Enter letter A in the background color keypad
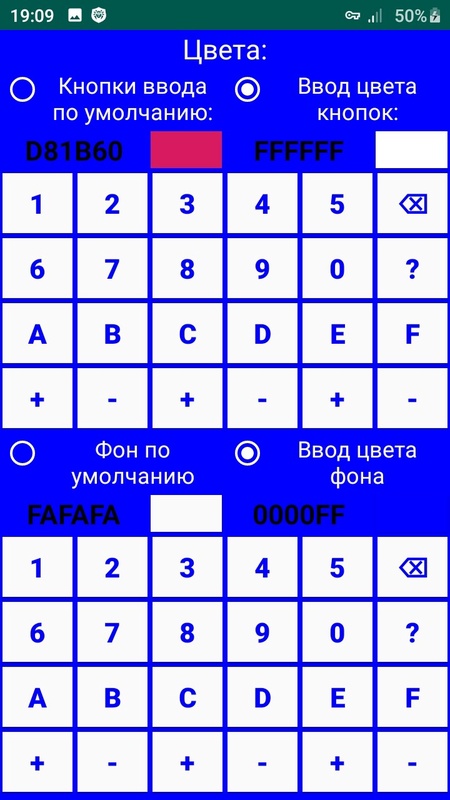This screenshot has height=800, width=450. (37, 697)
